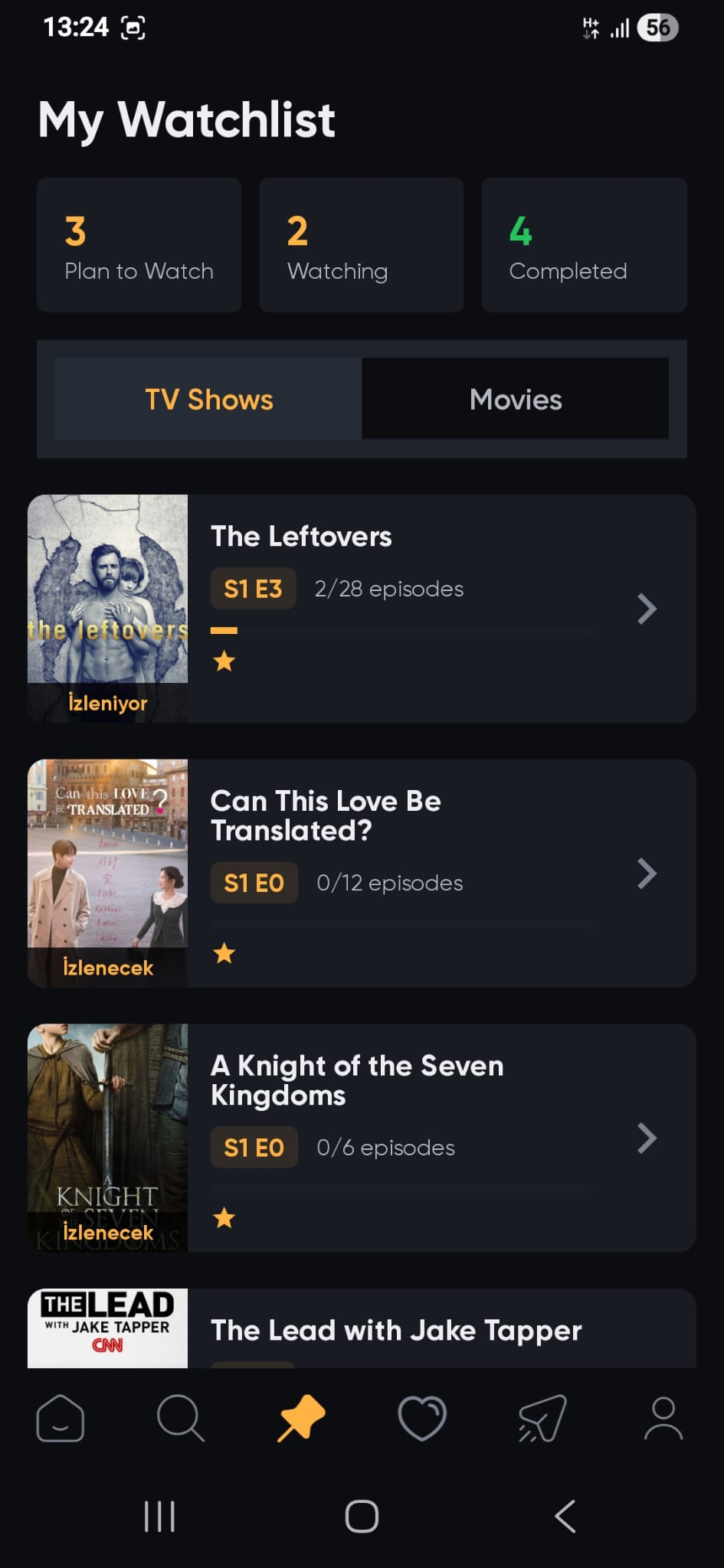Viewport: 724px width, 1568px height.
Task: Open the profile tab
Action: click(663, 1418)
